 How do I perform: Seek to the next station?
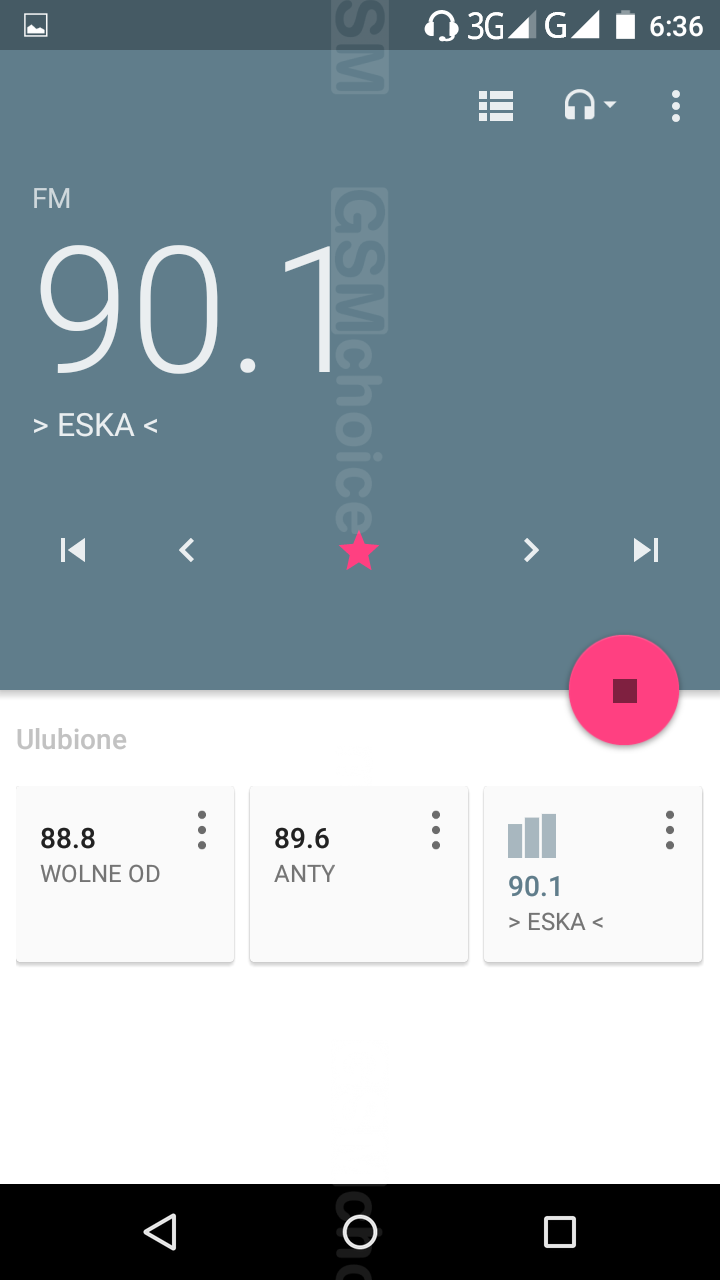(646, 550)
